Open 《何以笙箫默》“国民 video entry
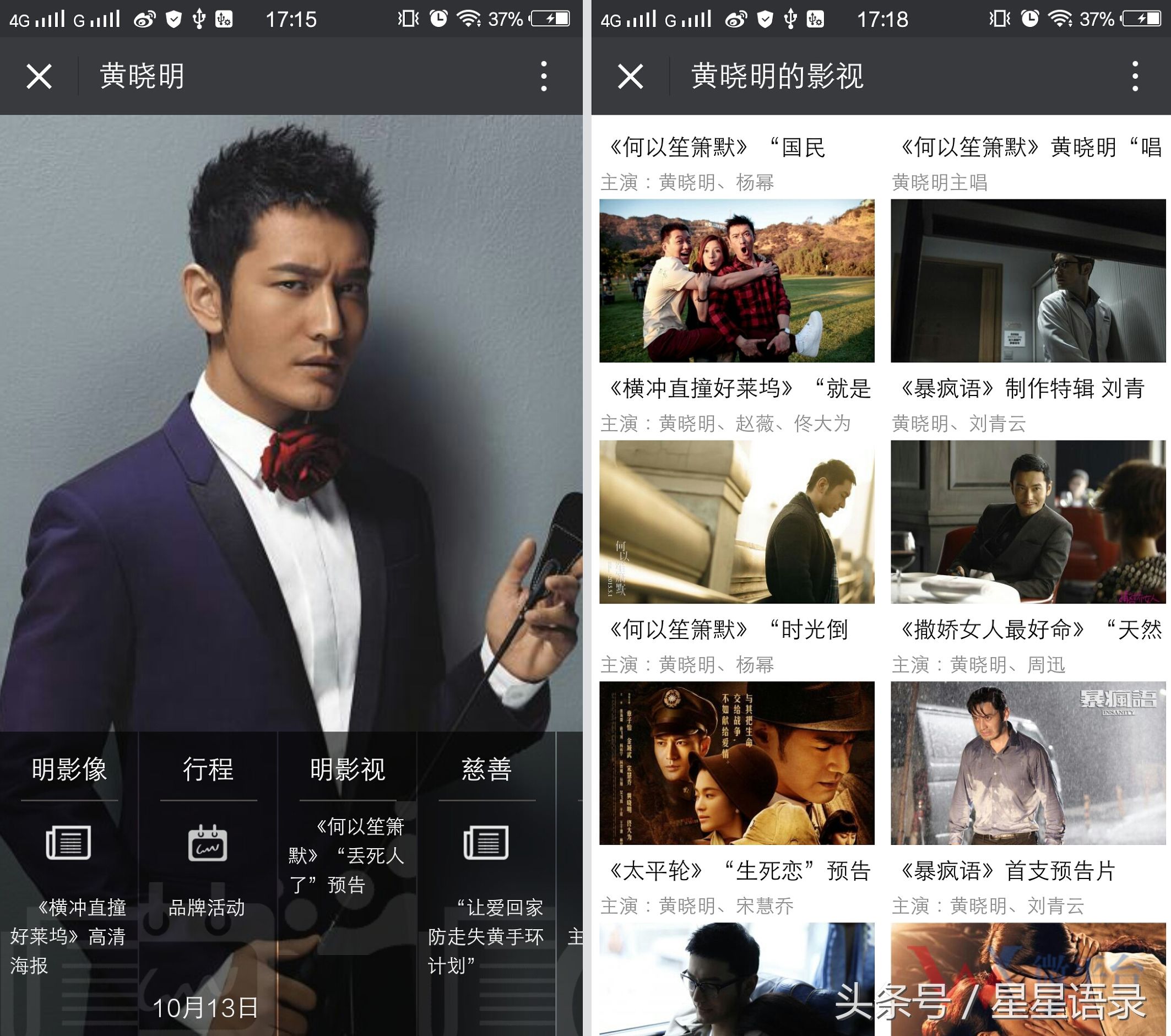This screenshot has width=1171, height=1036. (716, 148)
